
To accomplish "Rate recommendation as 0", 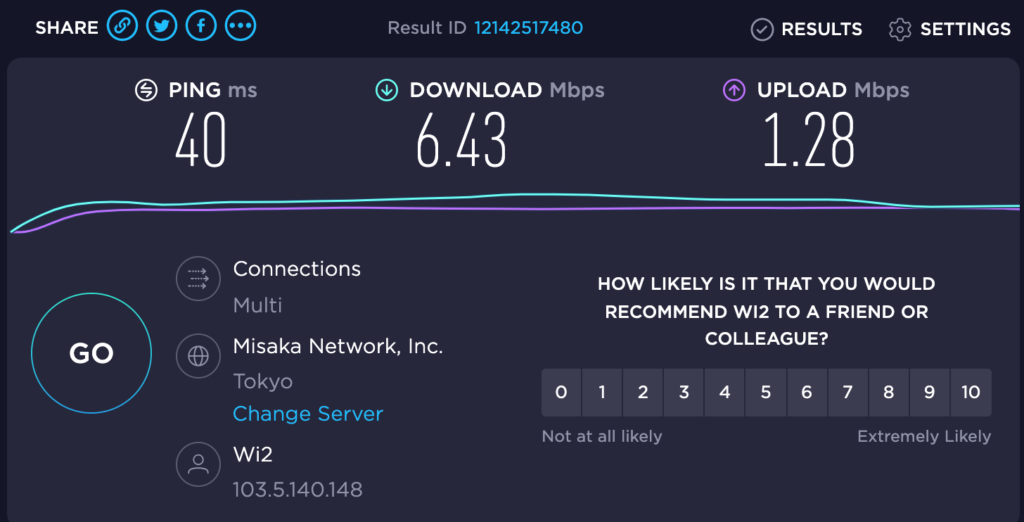I will point(561,392).
